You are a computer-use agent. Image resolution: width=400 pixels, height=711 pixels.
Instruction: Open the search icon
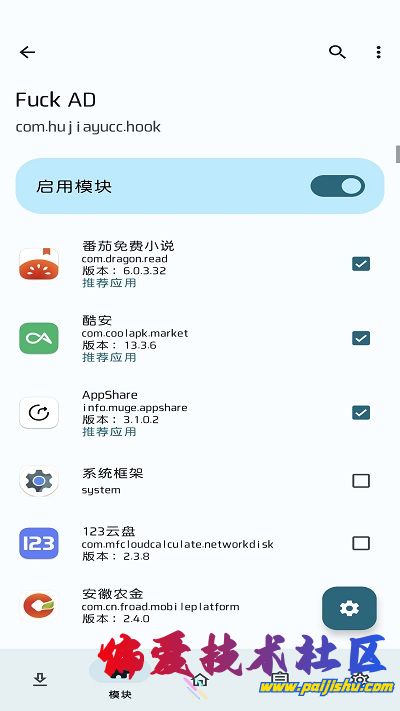[337, 52]
